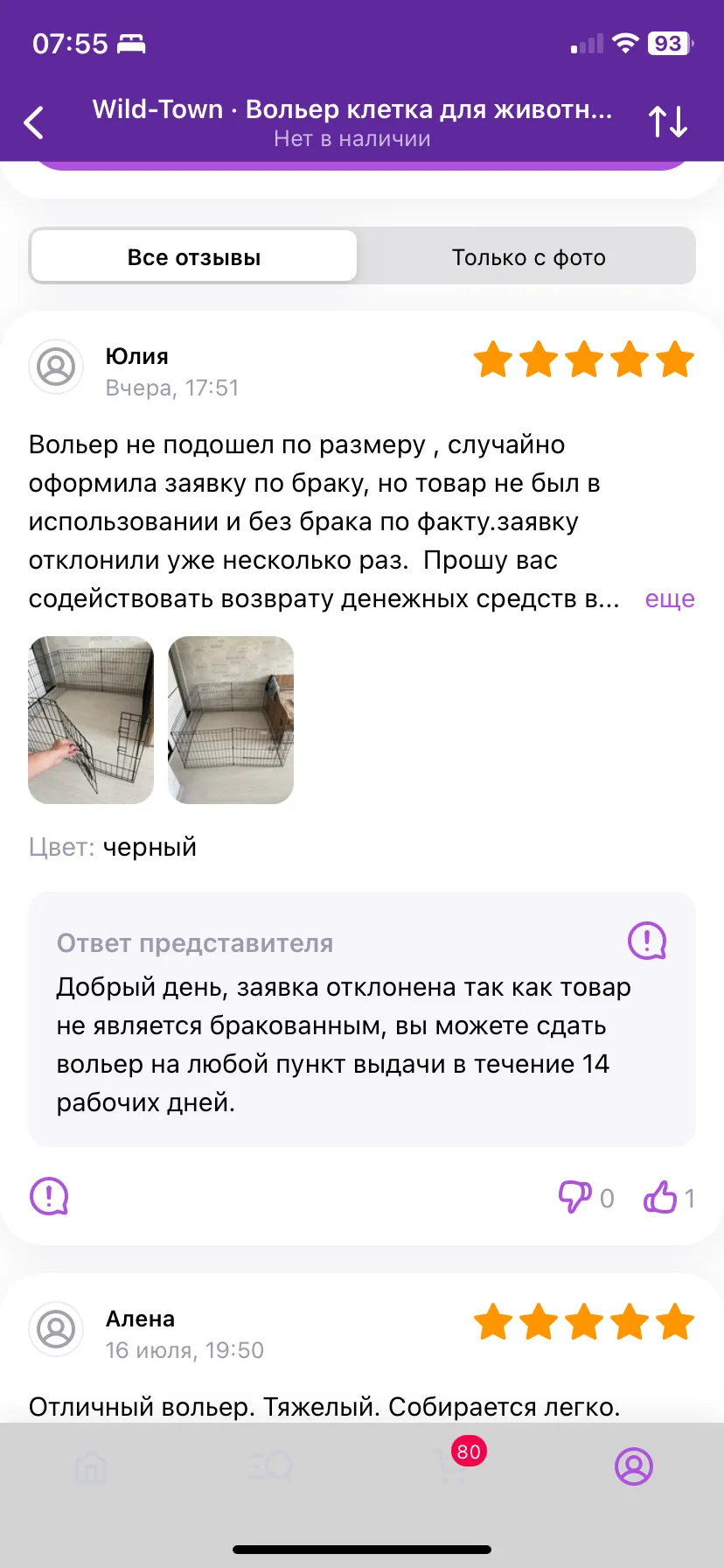Expand Юлия's review with еще

(x=670, y=598)
